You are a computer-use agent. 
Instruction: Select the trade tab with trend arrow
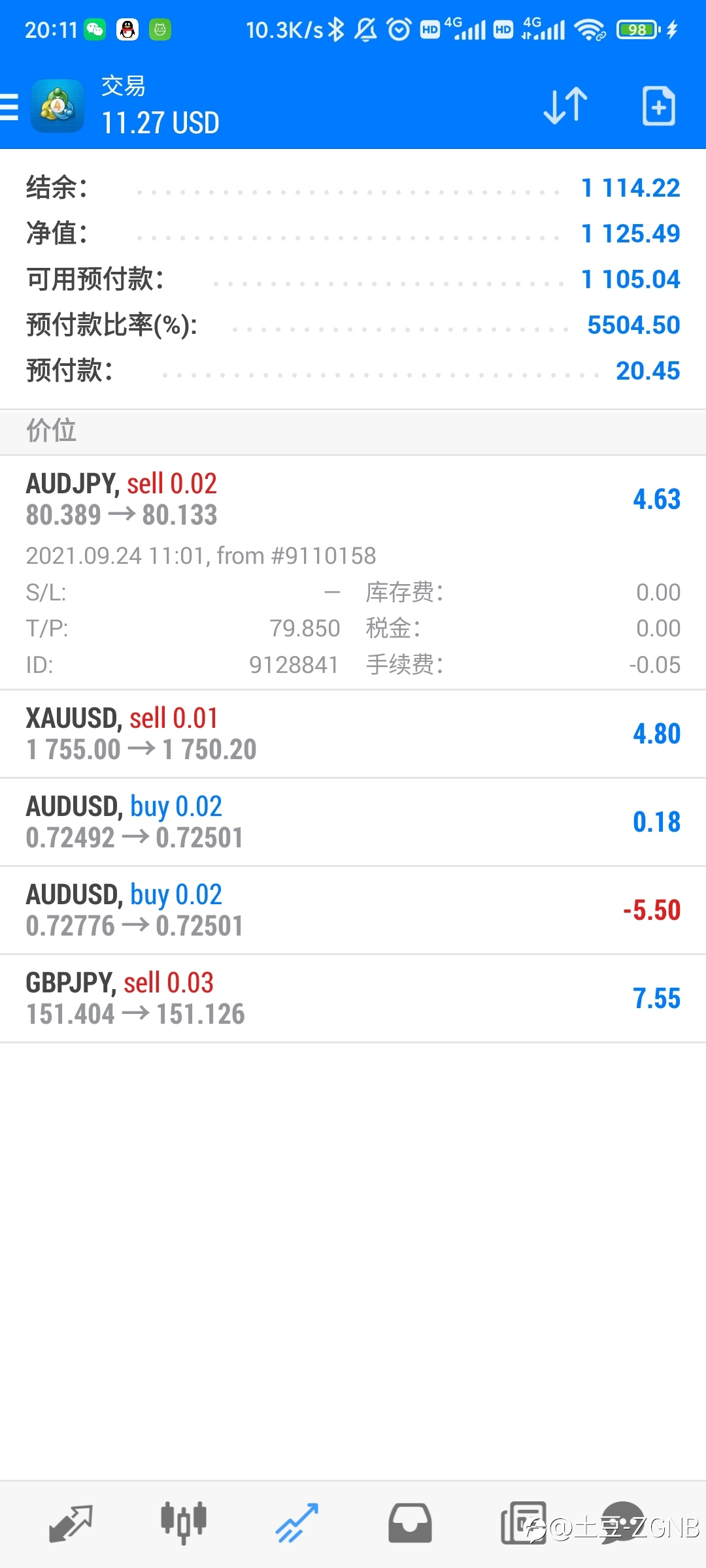pyautogui.click(x=297, y=1524)
